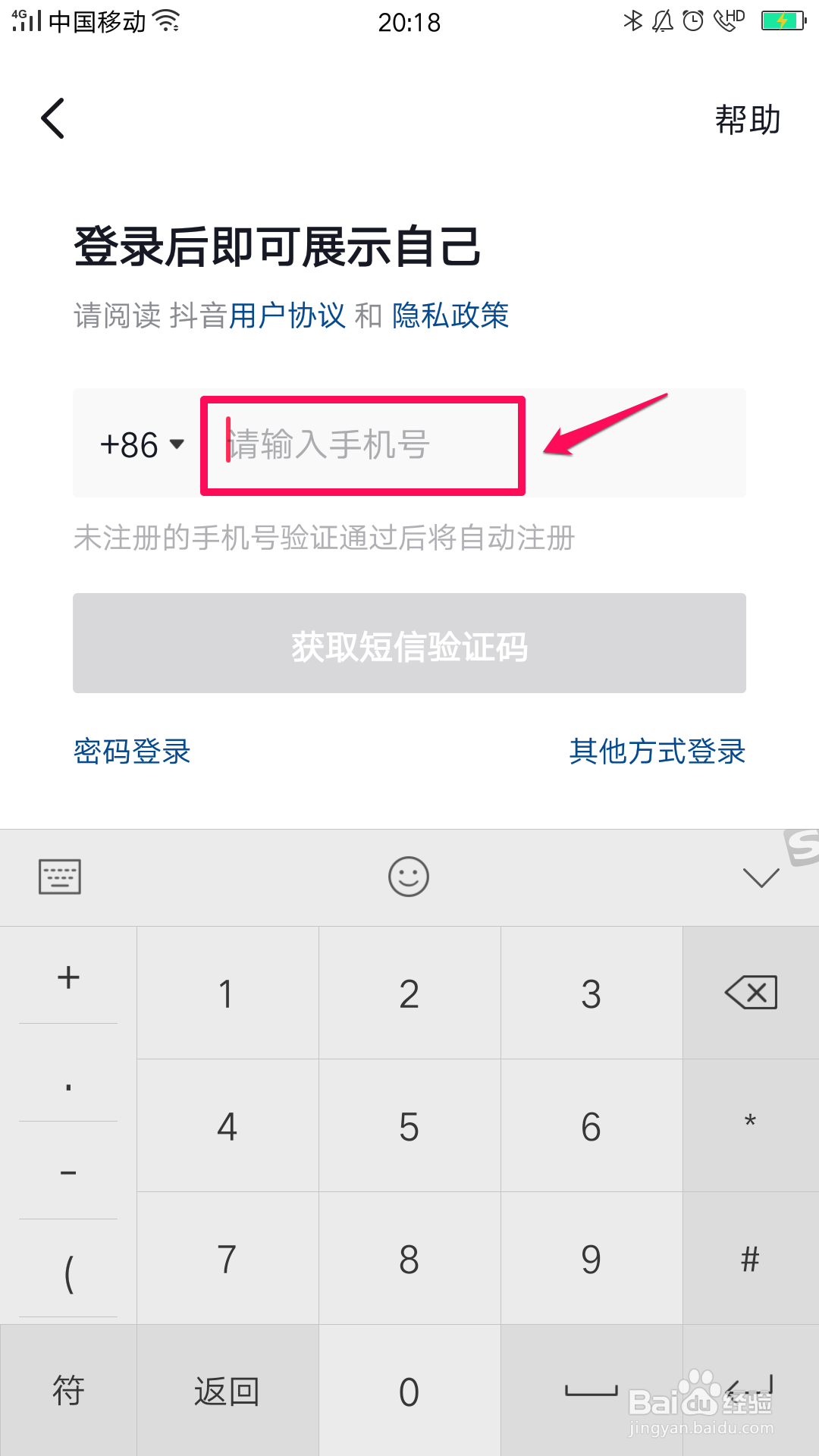Image resolution: width=819 pixels, height=1456 pixels.
Task: Select the keyboard layout switch icon
Action: (59, 877)
